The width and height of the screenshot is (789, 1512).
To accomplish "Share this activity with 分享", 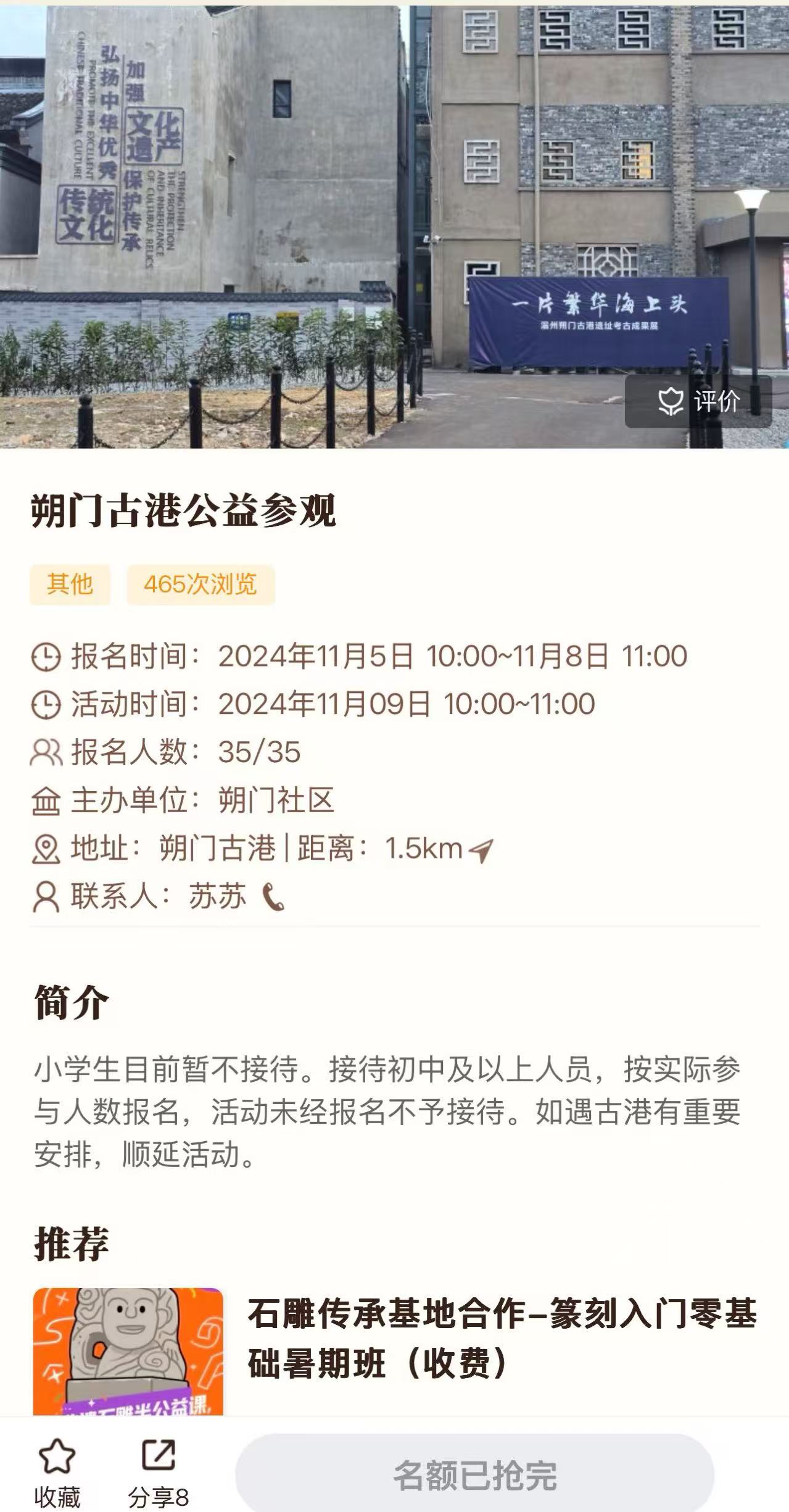I will [x=158, y=1473].
